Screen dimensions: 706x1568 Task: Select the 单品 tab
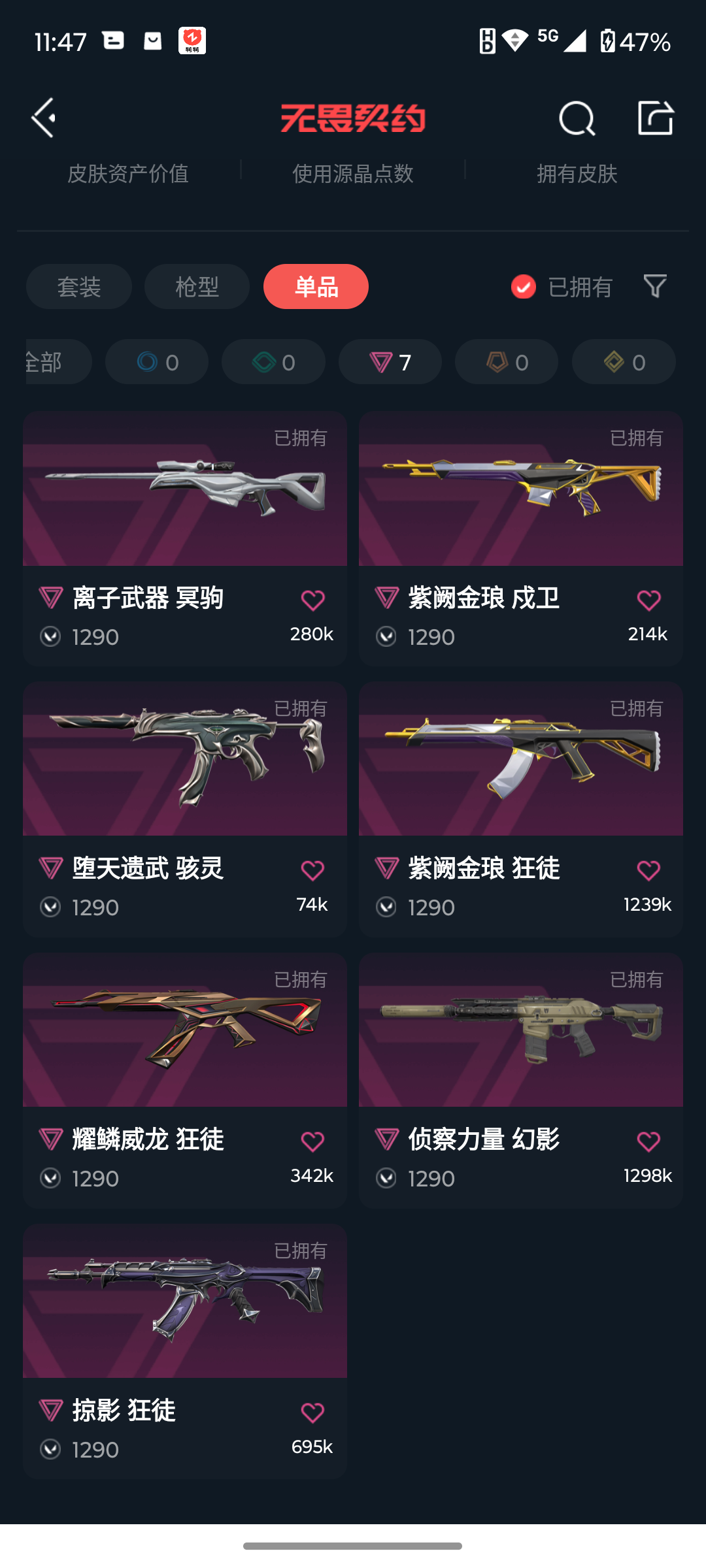point(316,287)
